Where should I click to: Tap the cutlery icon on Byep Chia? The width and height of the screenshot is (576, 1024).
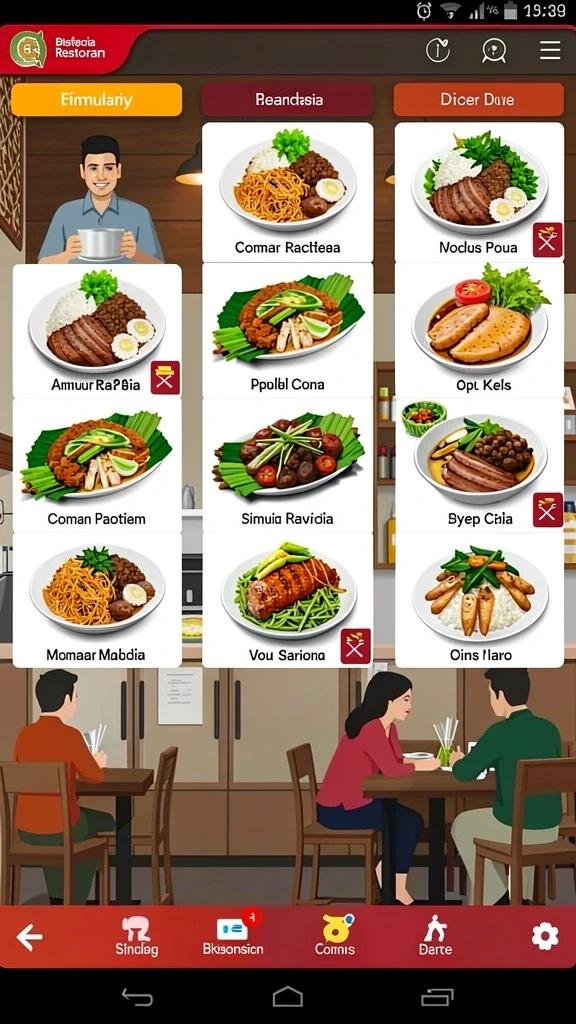click(x=548, y=510)
